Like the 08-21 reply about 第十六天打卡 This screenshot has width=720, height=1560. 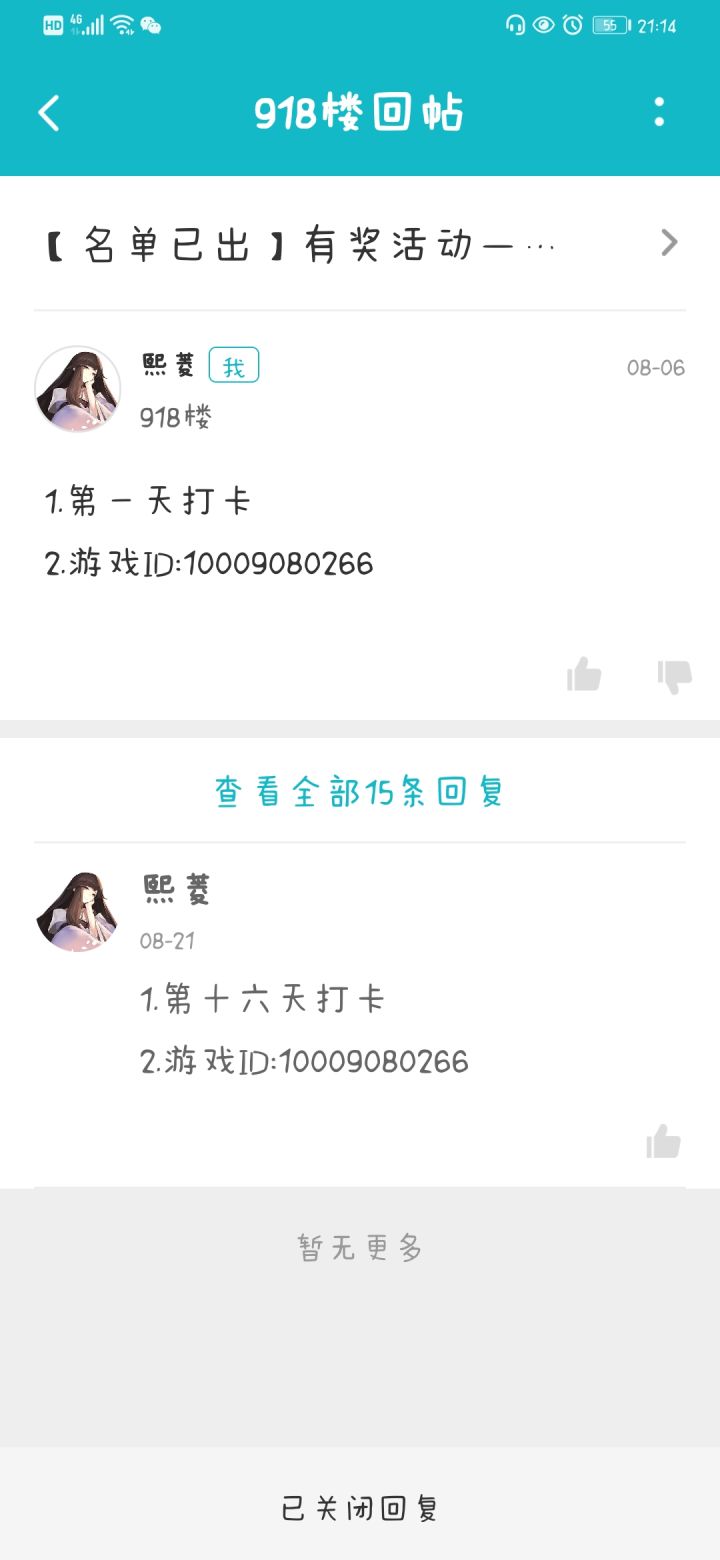(663, 1141)
